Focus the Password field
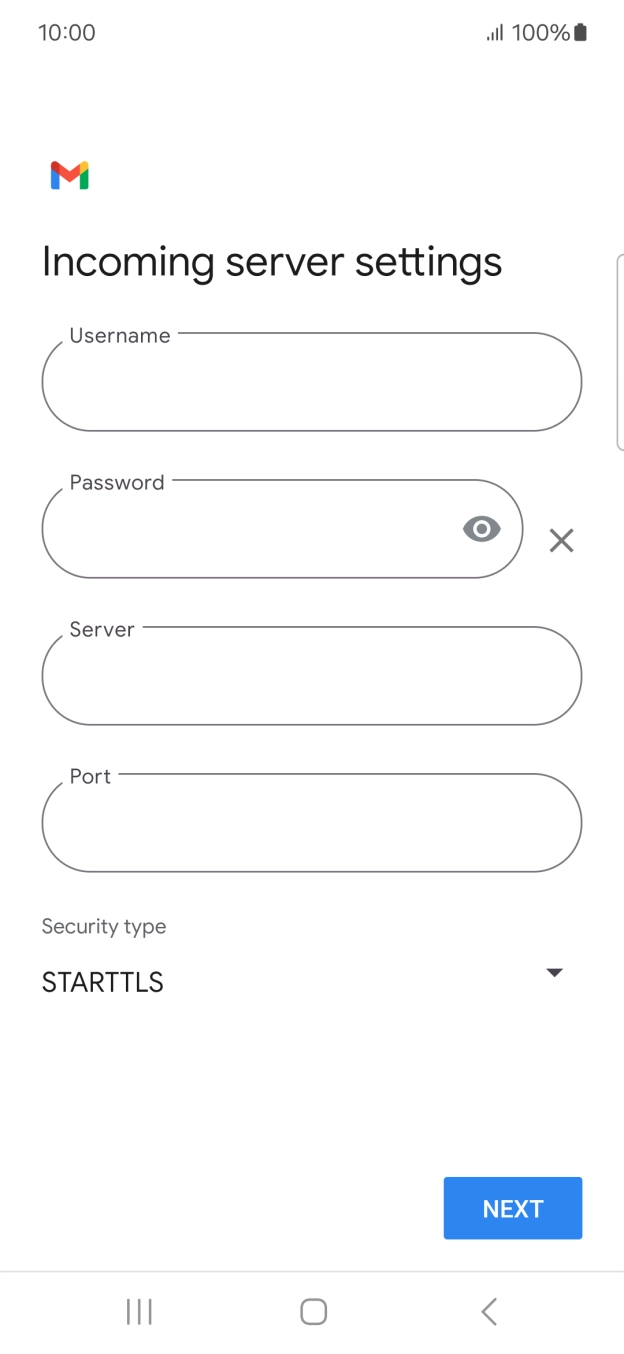624x1354 pixels. click(x=250, y=529)
